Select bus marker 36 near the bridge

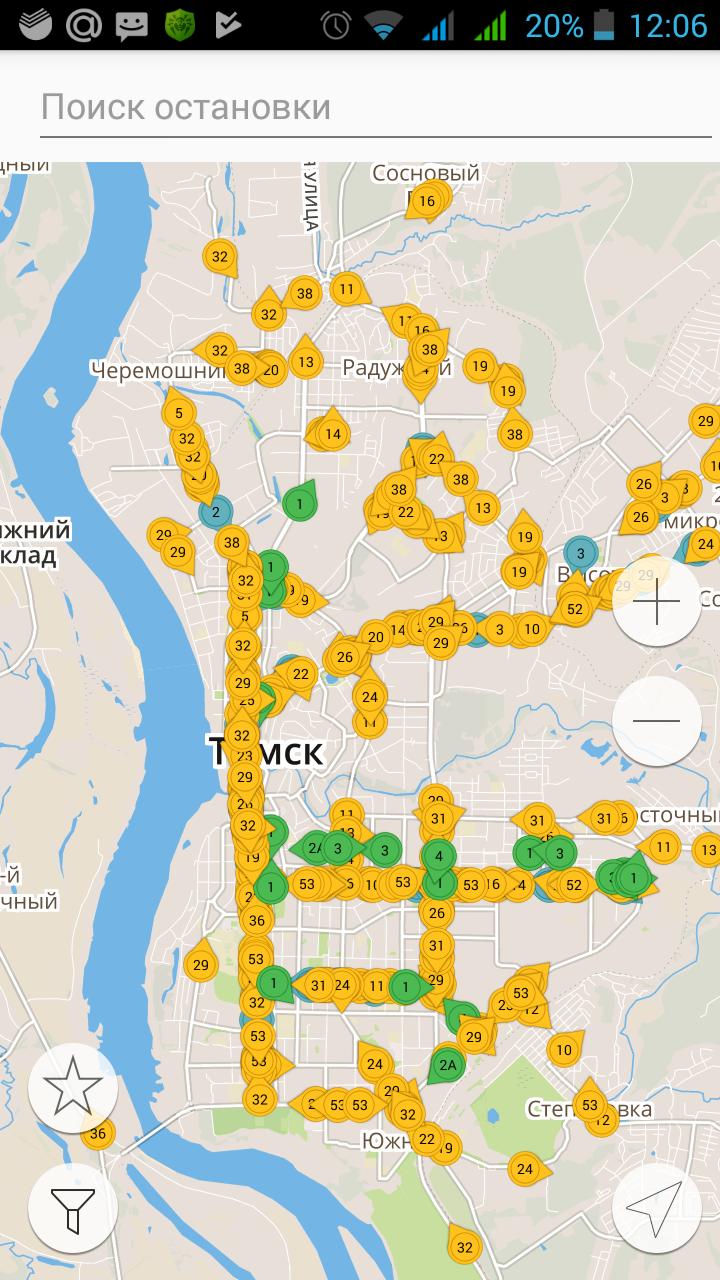[97, 1134]
